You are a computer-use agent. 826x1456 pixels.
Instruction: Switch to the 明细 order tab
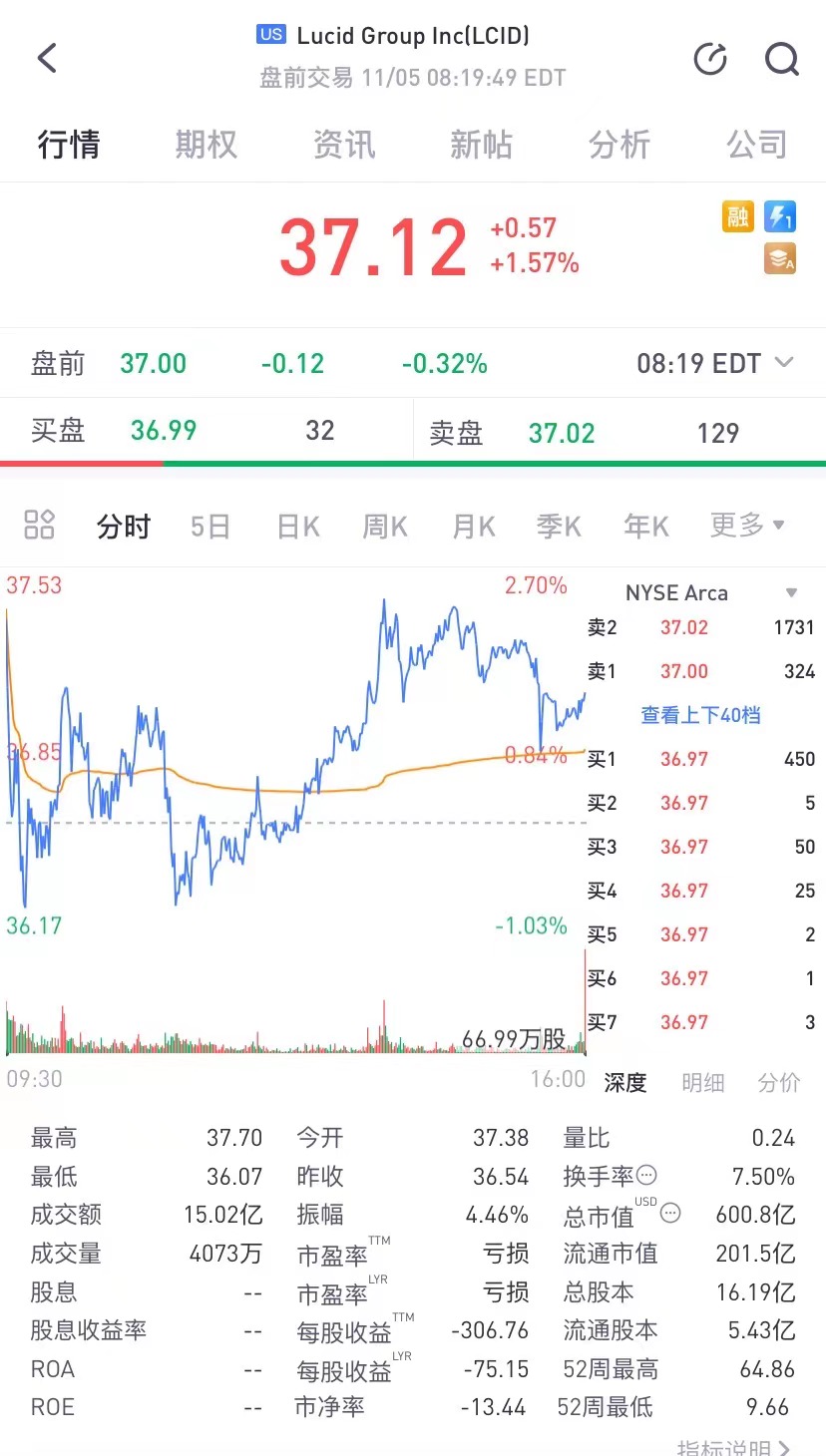pyautogui.click(x=702, y=1082)
